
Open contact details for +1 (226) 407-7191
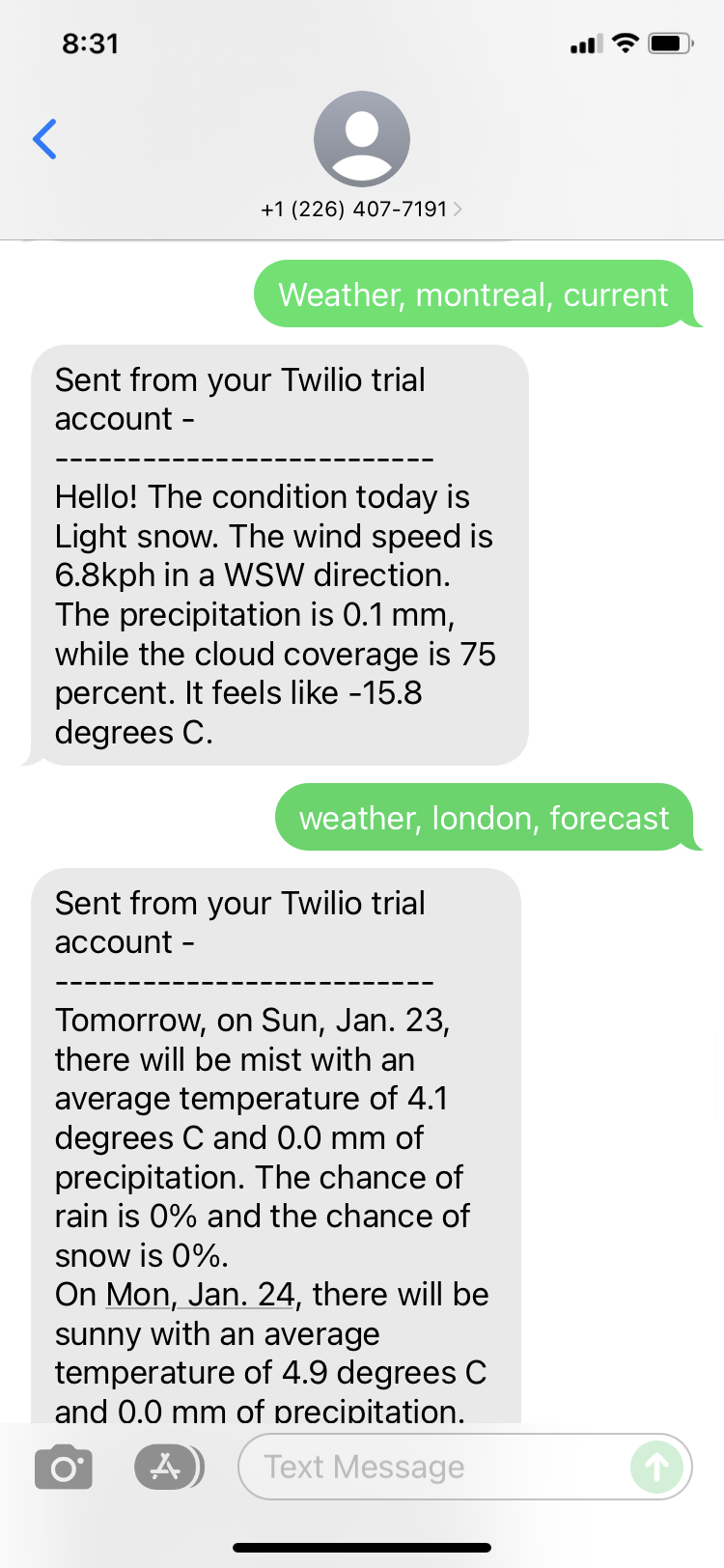click(x=361, y=209)
